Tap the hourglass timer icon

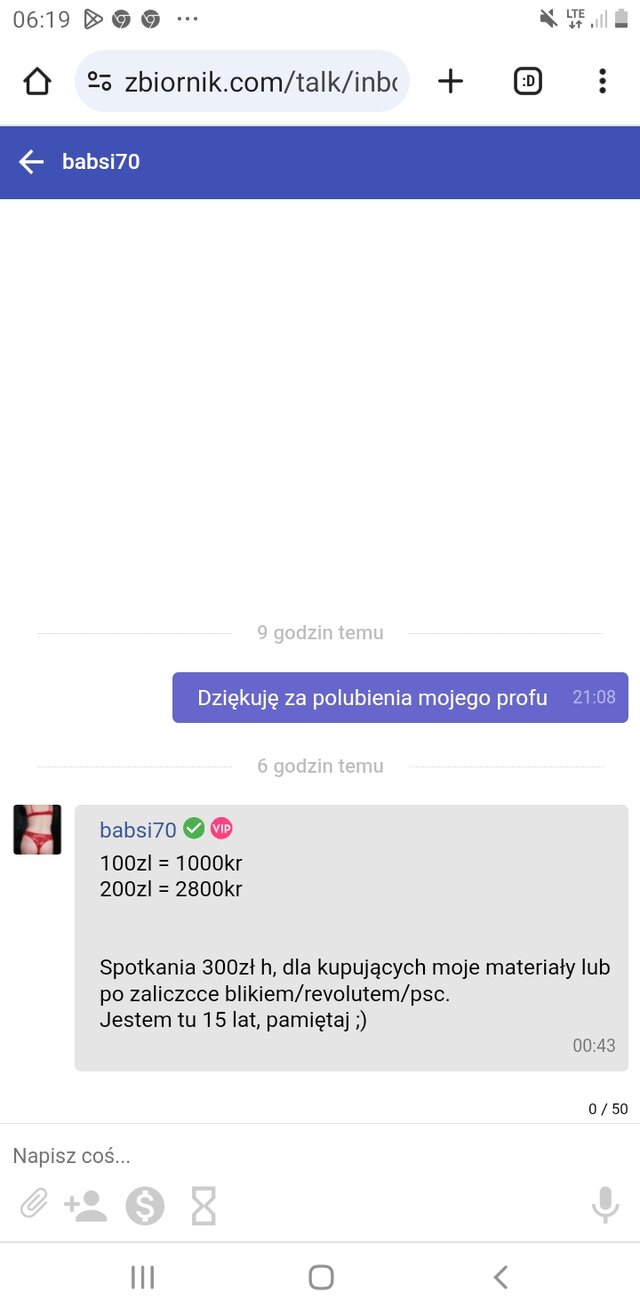[203, 1206]
